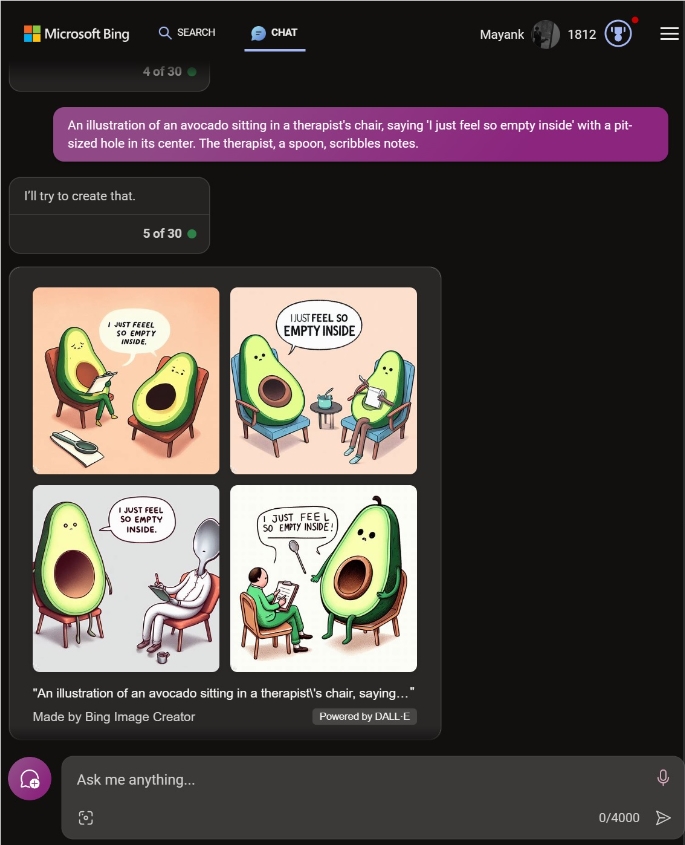Switch to the SEARCH tab
Viewport: 685px width, 845px height.
pos(187,33)
